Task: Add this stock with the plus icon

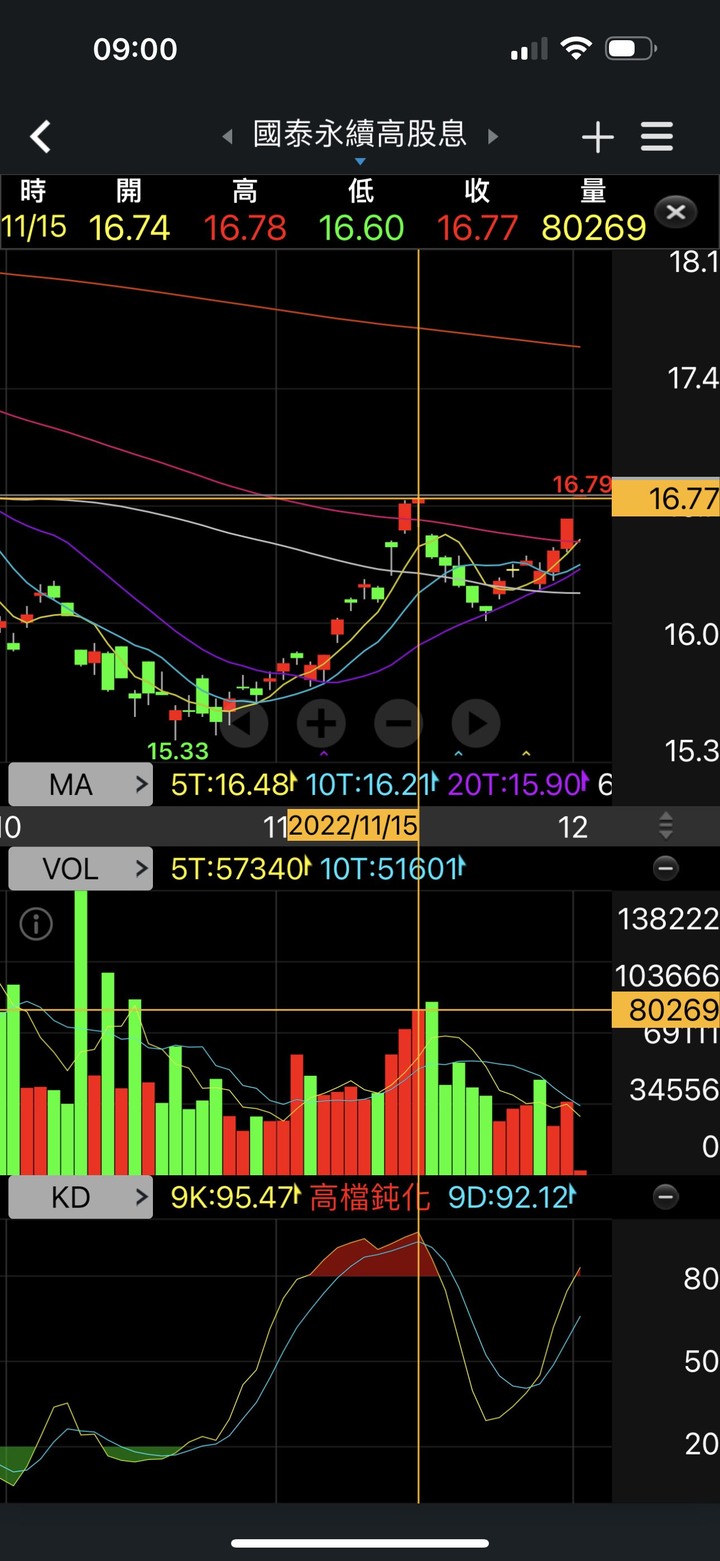Action: [x=597, y=137]
